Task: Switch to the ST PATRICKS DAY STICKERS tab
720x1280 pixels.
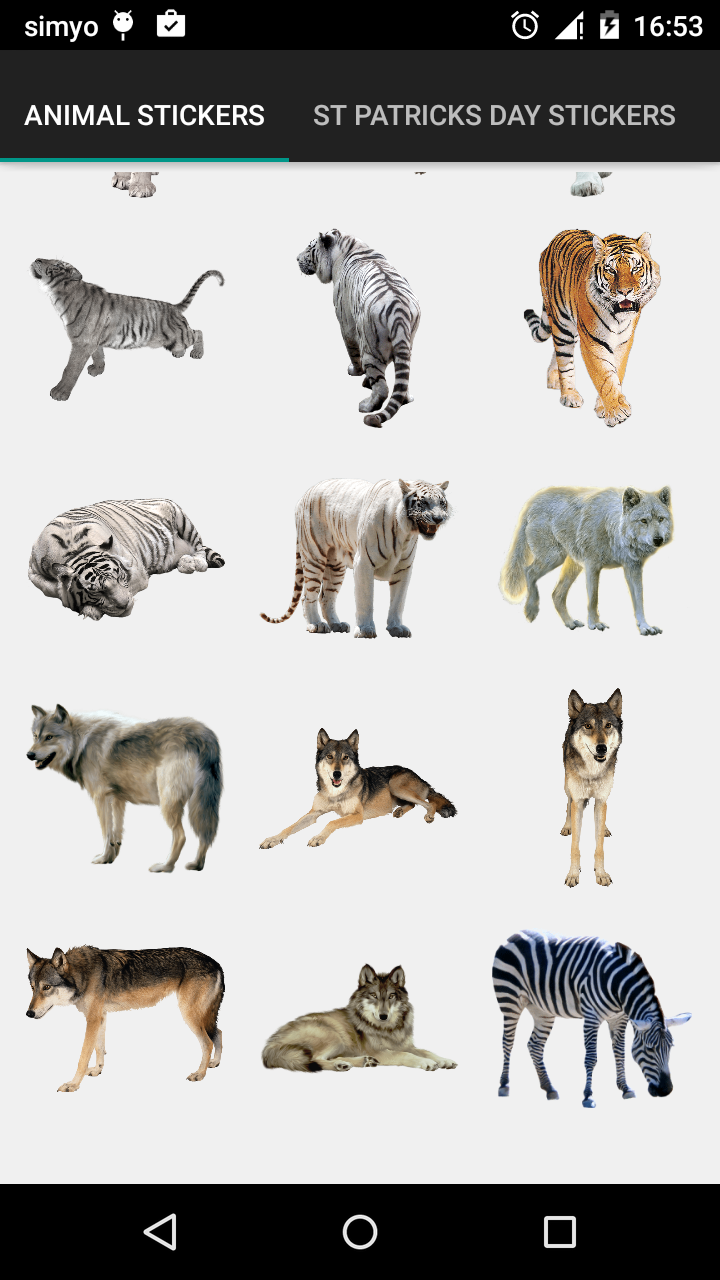Action: click(x=494, y=114)
